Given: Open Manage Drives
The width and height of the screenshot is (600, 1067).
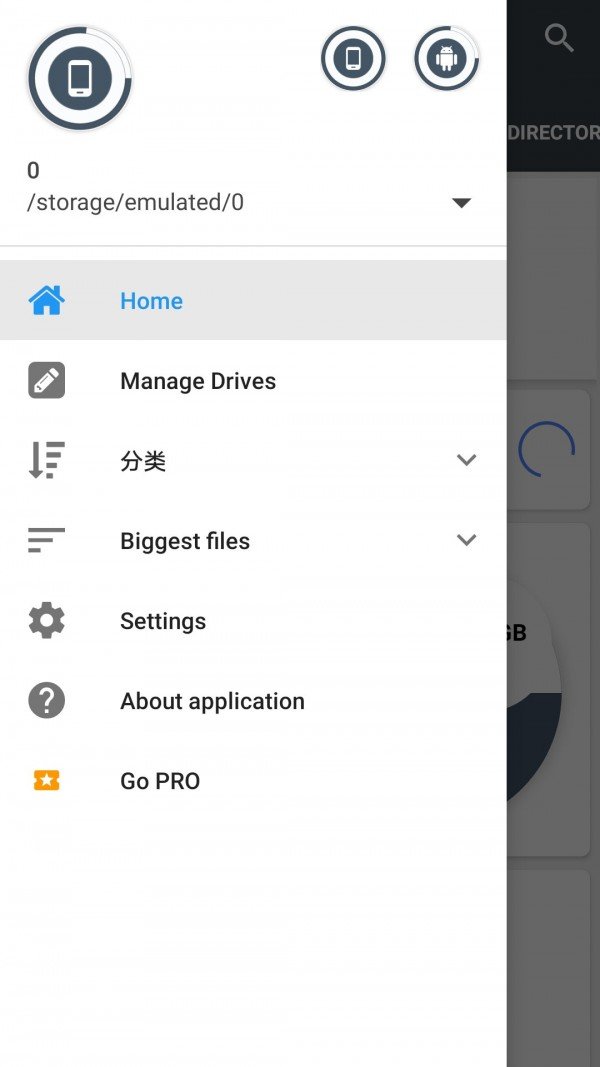Looking at the screenshot, I should (197, 381).
